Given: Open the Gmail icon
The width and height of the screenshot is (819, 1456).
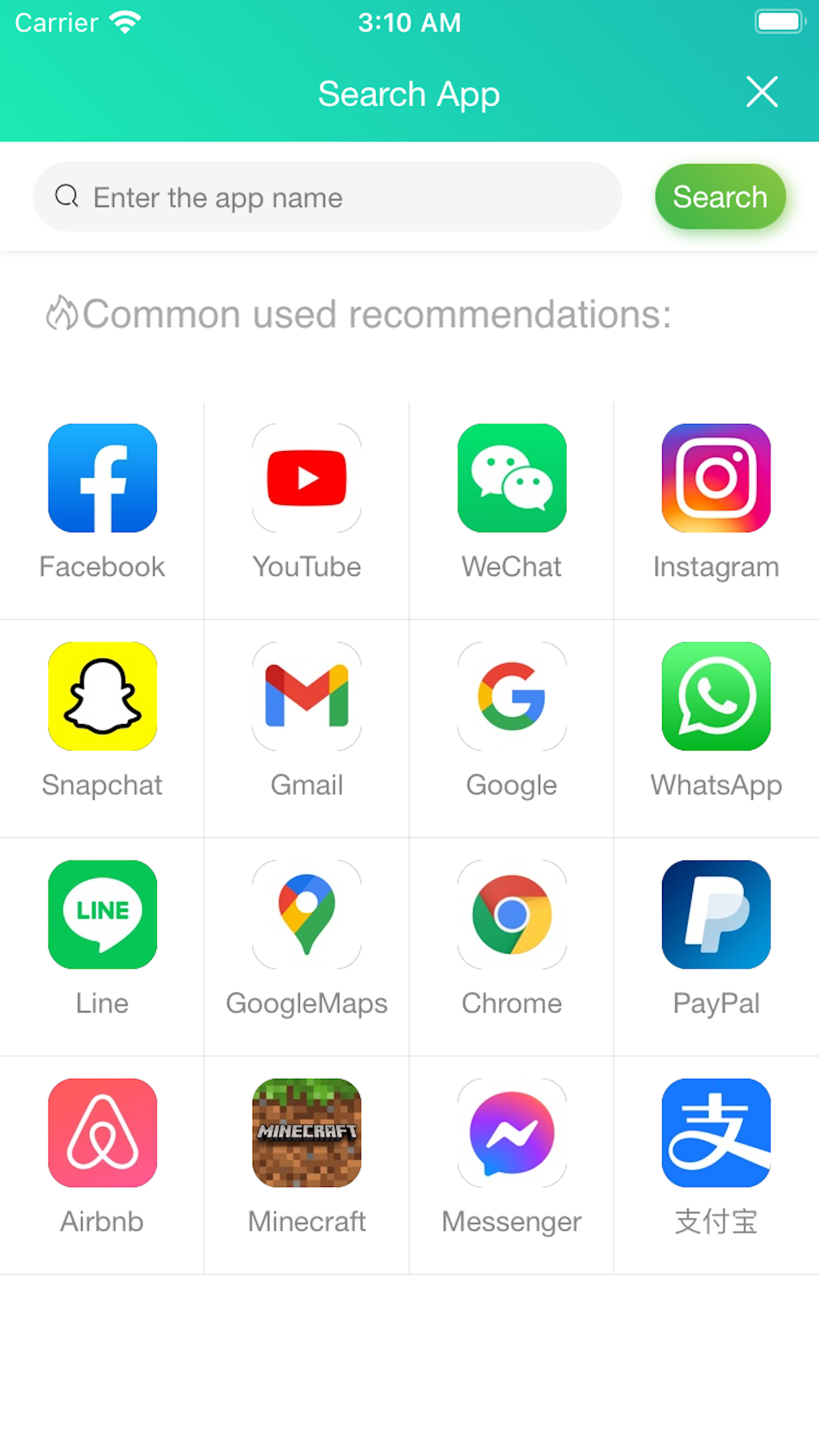Looking at the screenshot, I should point(307,697).
